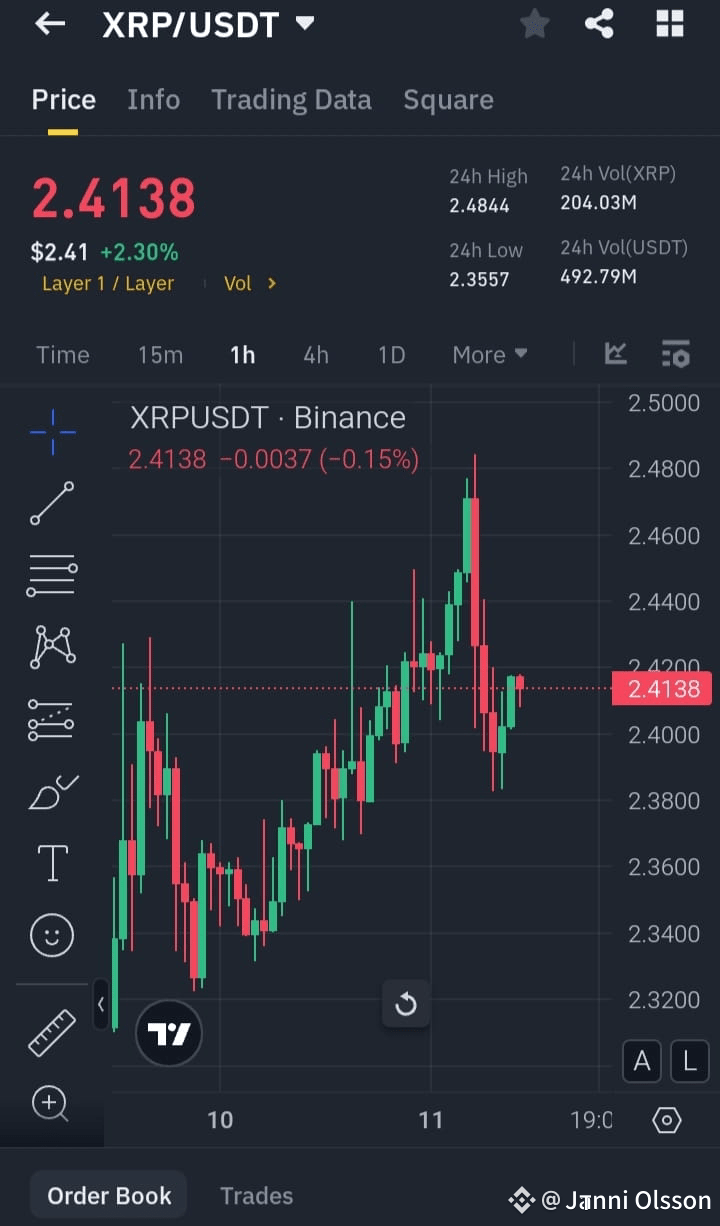Select the crosshair cursor tool
Image resolution: width=720 pixels, height=1226 pixels.
click(x=51, y=431)
